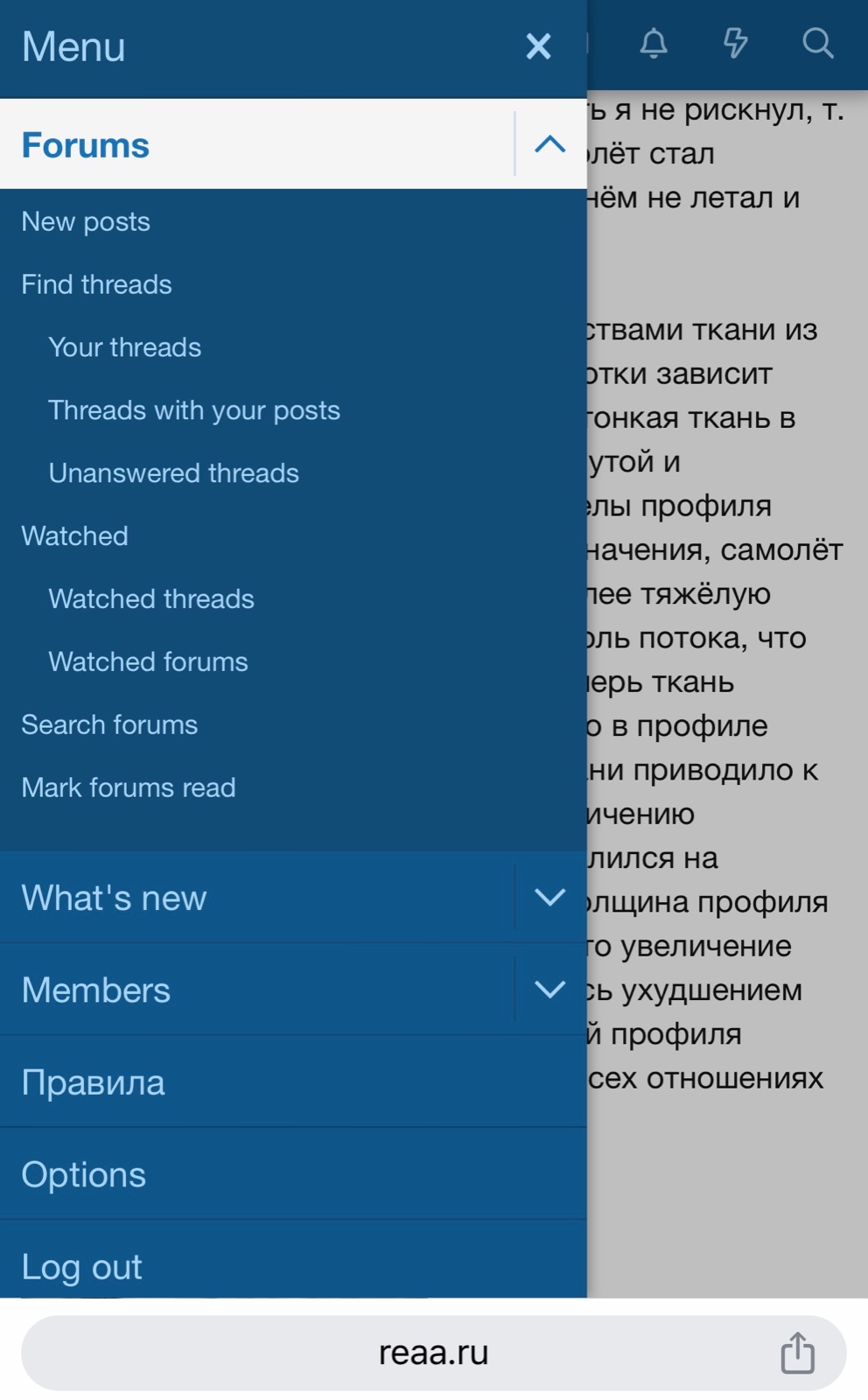The width and height of the screenshot is (868, 1400).
Task: Expand the Members section chevron
Action: pyautogui.click(x=549, y=990)
